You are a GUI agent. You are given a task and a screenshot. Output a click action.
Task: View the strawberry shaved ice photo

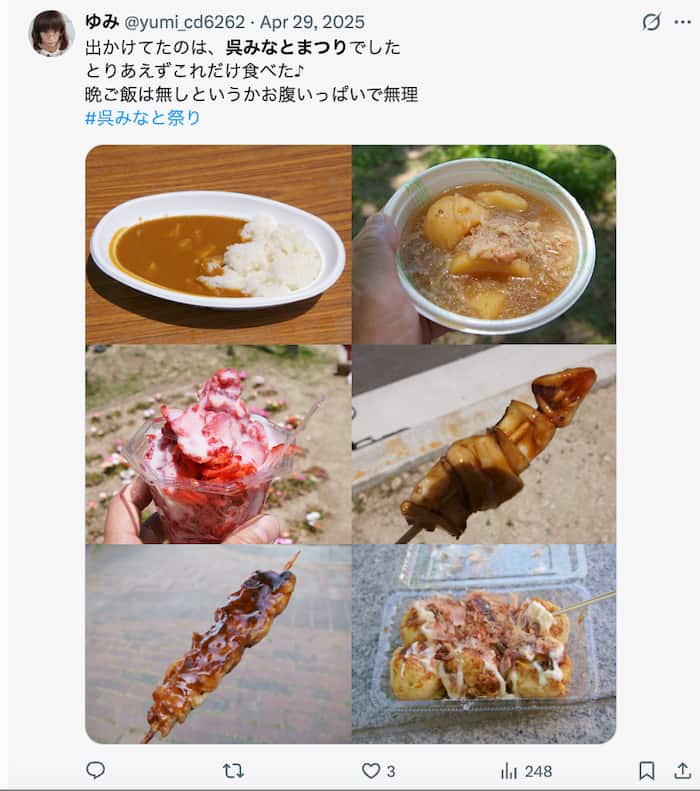(x=218, y=444)
